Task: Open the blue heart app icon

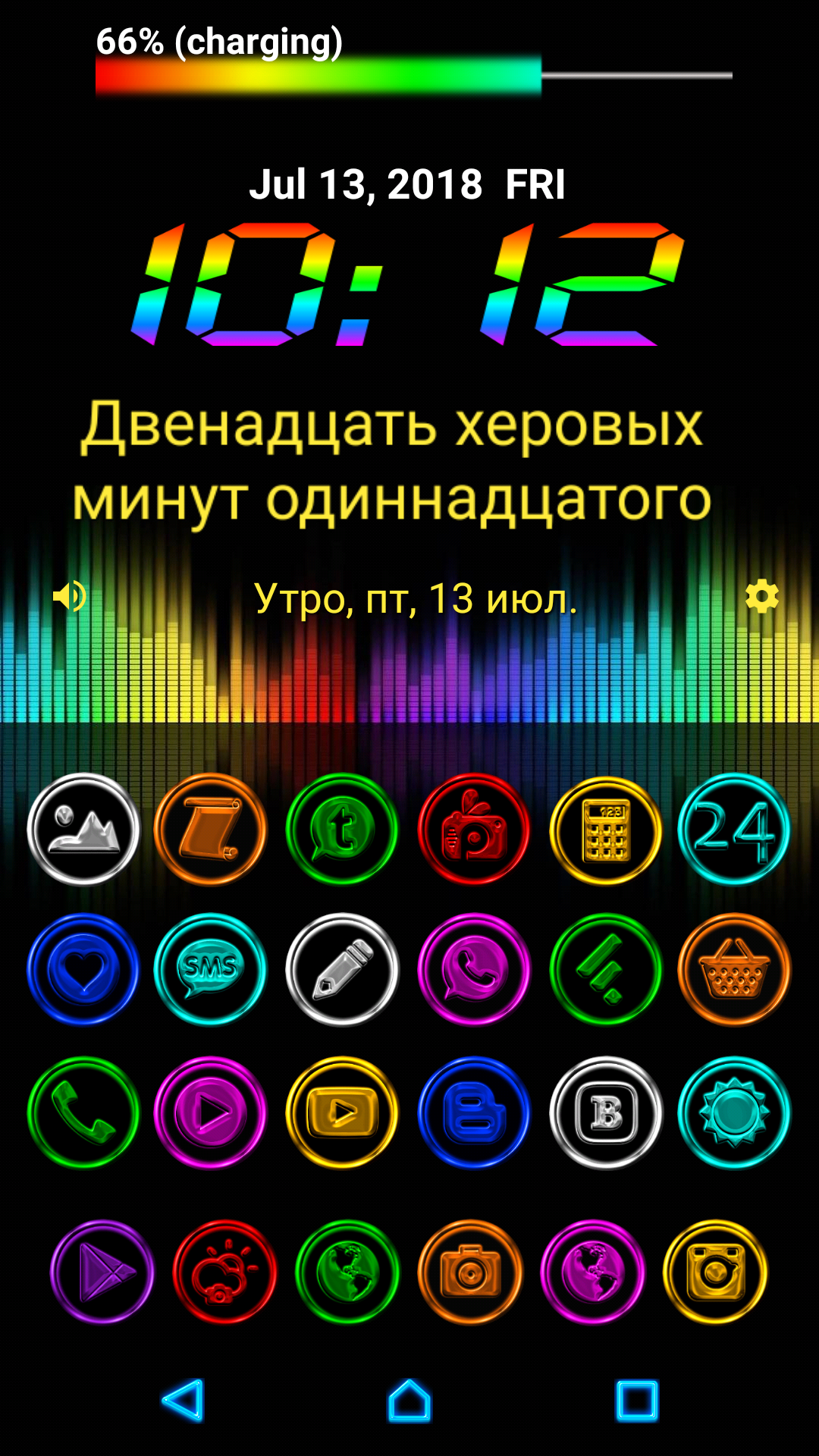Action: [x=83, y=969]
